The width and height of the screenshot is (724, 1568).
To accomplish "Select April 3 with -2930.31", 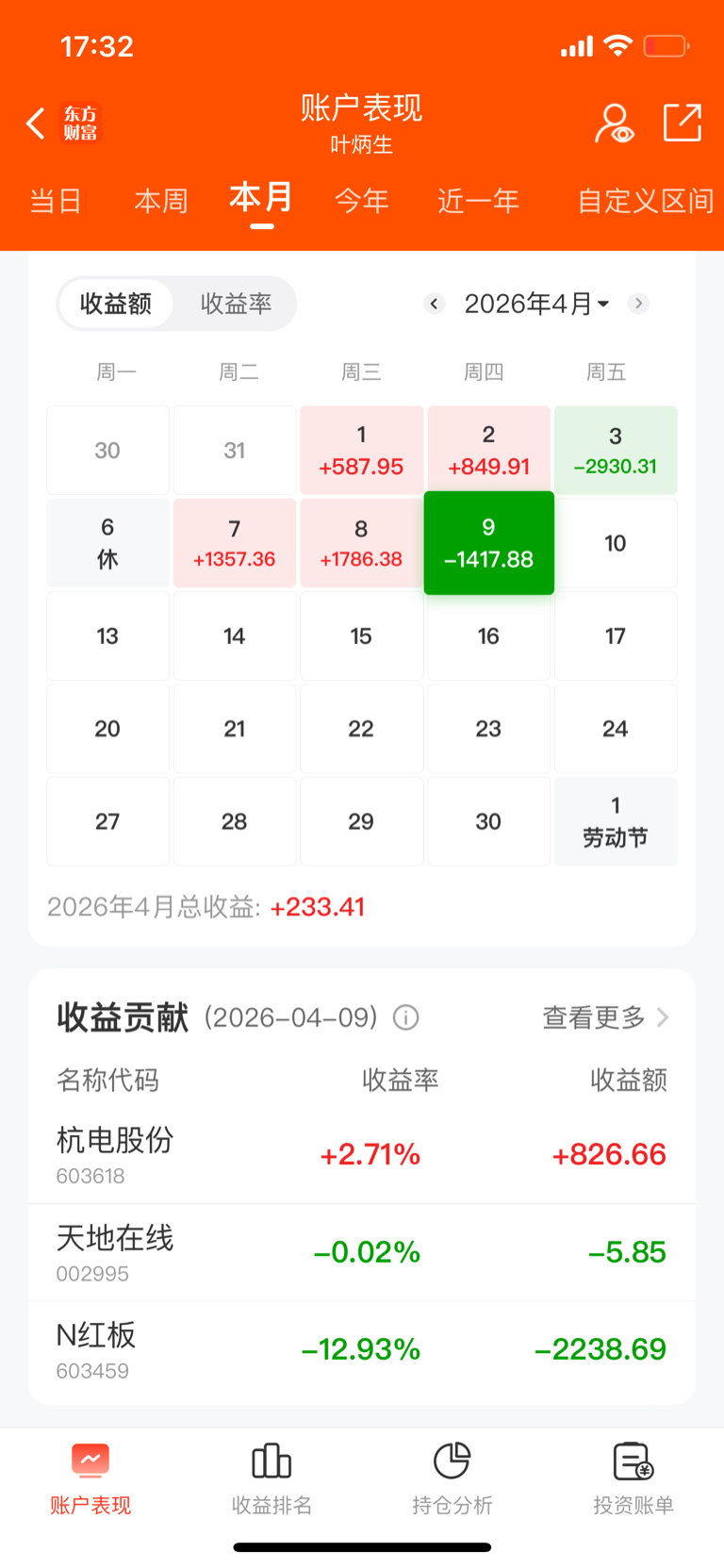I will pos(616,450).
